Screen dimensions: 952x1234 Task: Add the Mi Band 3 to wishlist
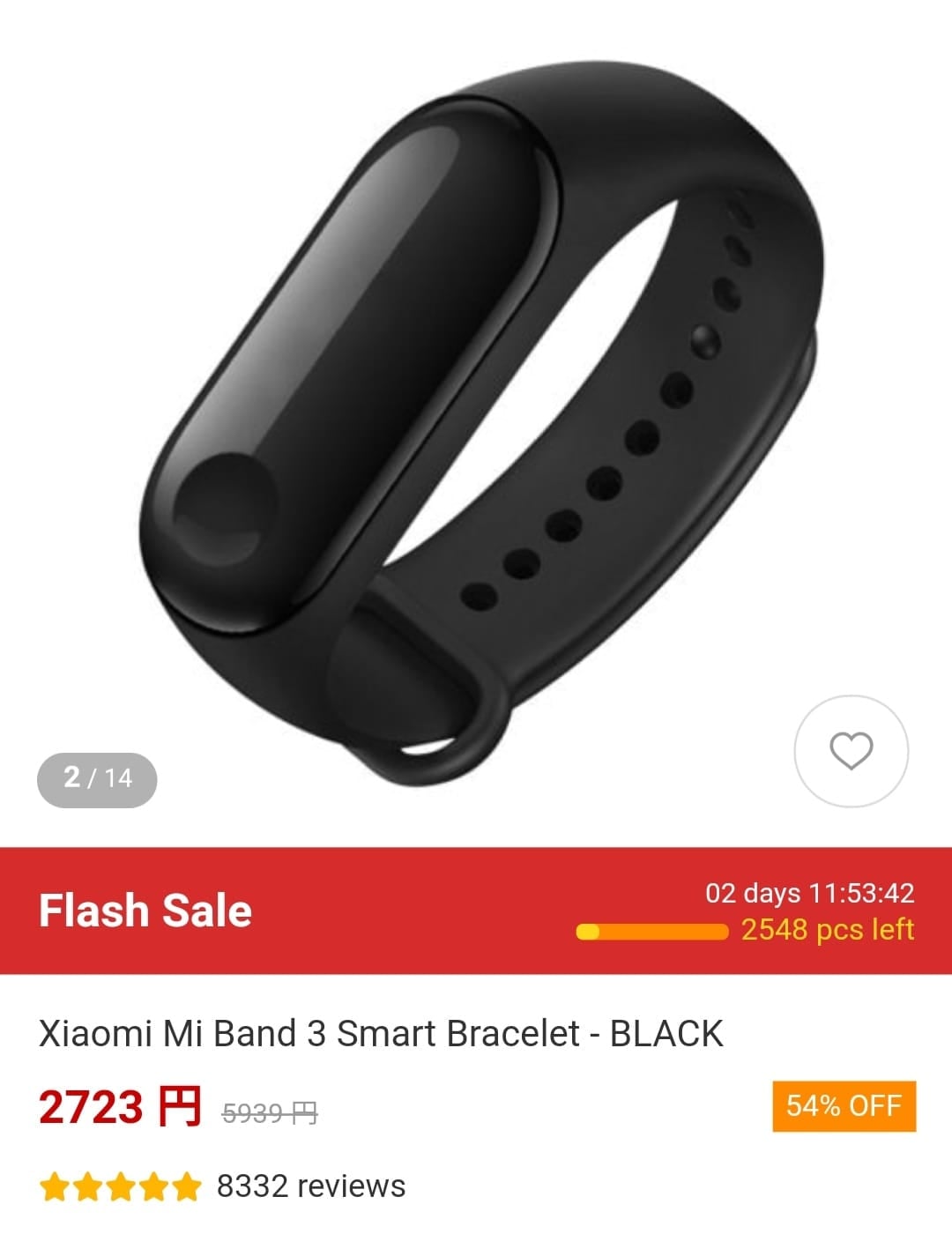[851, 751]
